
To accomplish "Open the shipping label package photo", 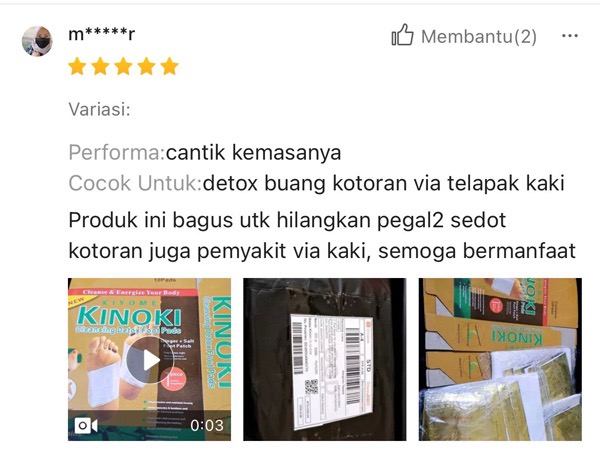I will pos(323,359).
